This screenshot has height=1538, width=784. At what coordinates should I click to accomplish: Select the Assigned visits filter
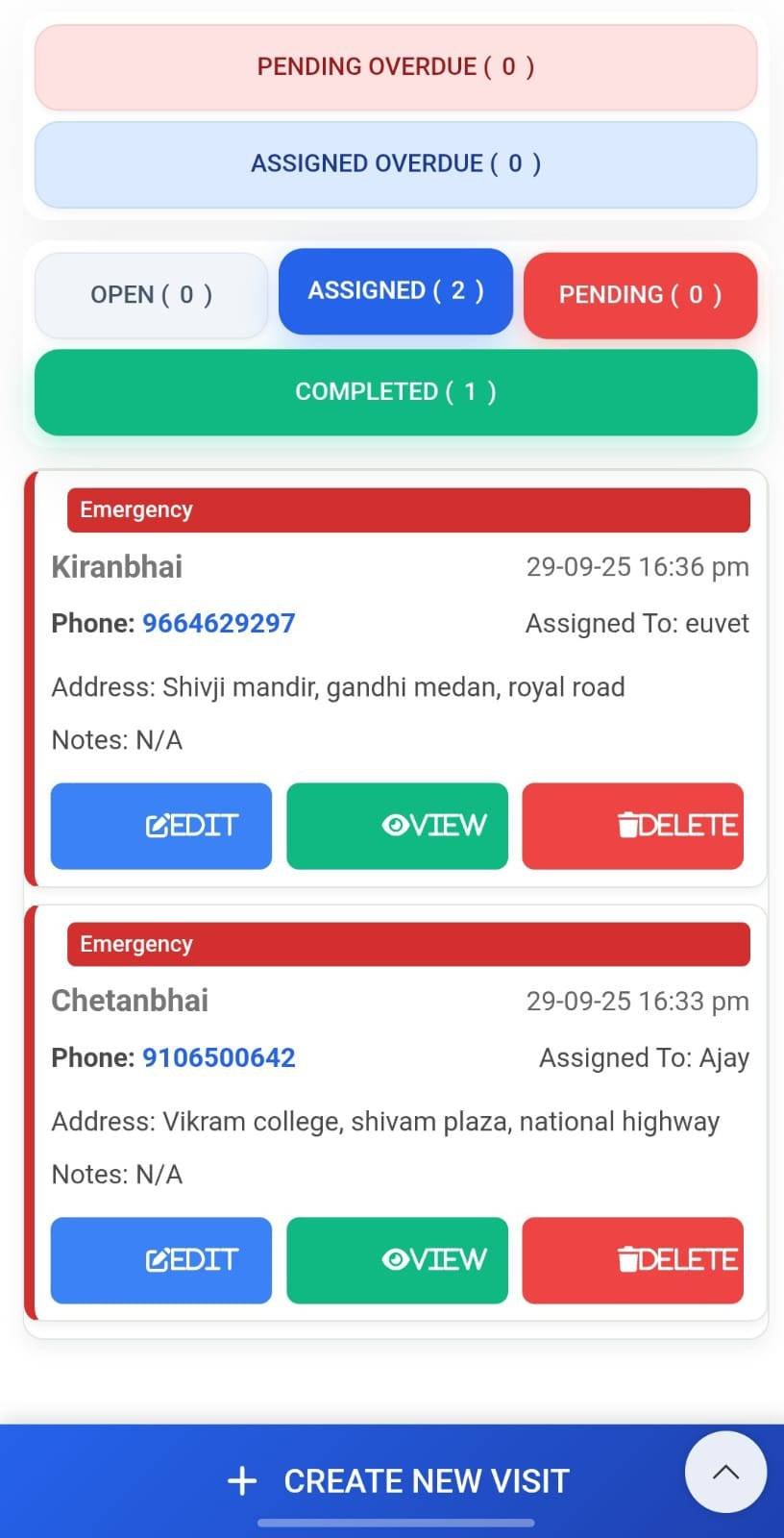tap(395, 291)
